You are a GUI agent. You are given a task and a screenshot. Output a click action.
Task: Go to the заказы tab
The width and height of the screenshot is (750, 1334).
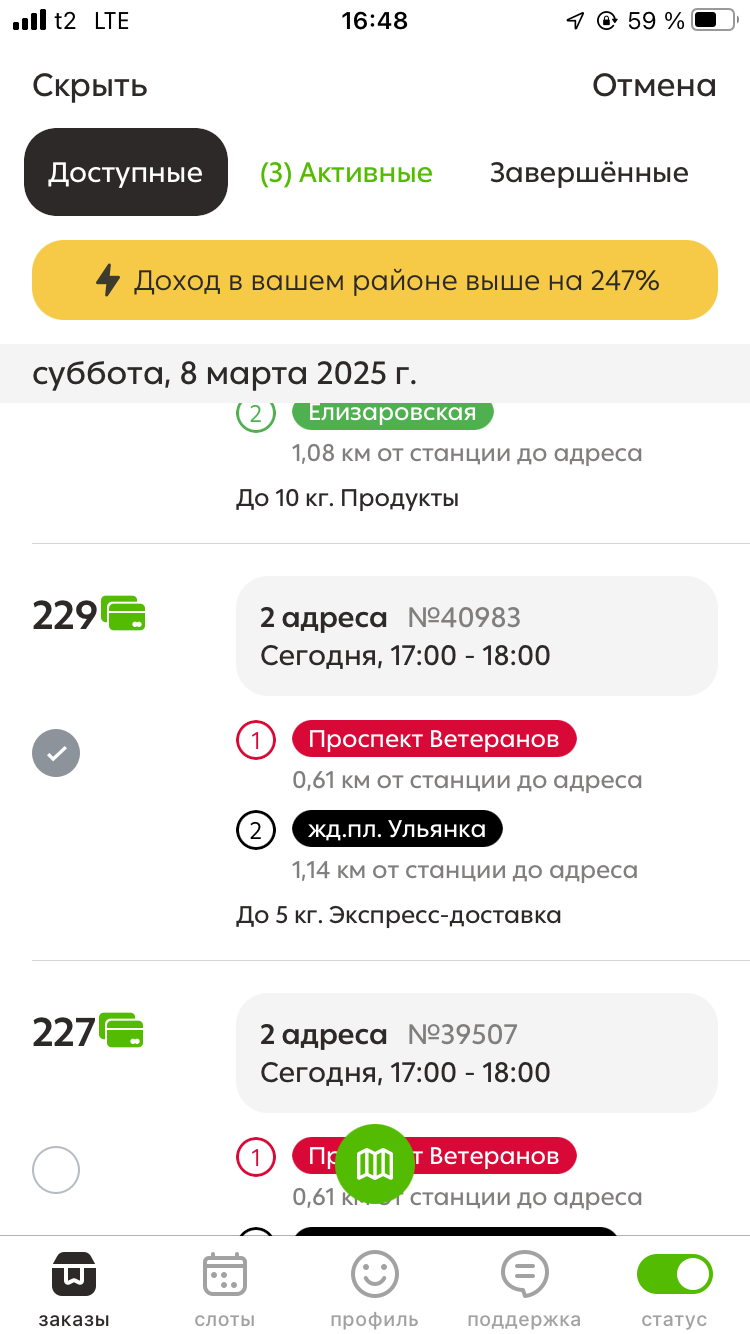[x=74, y=1290]
